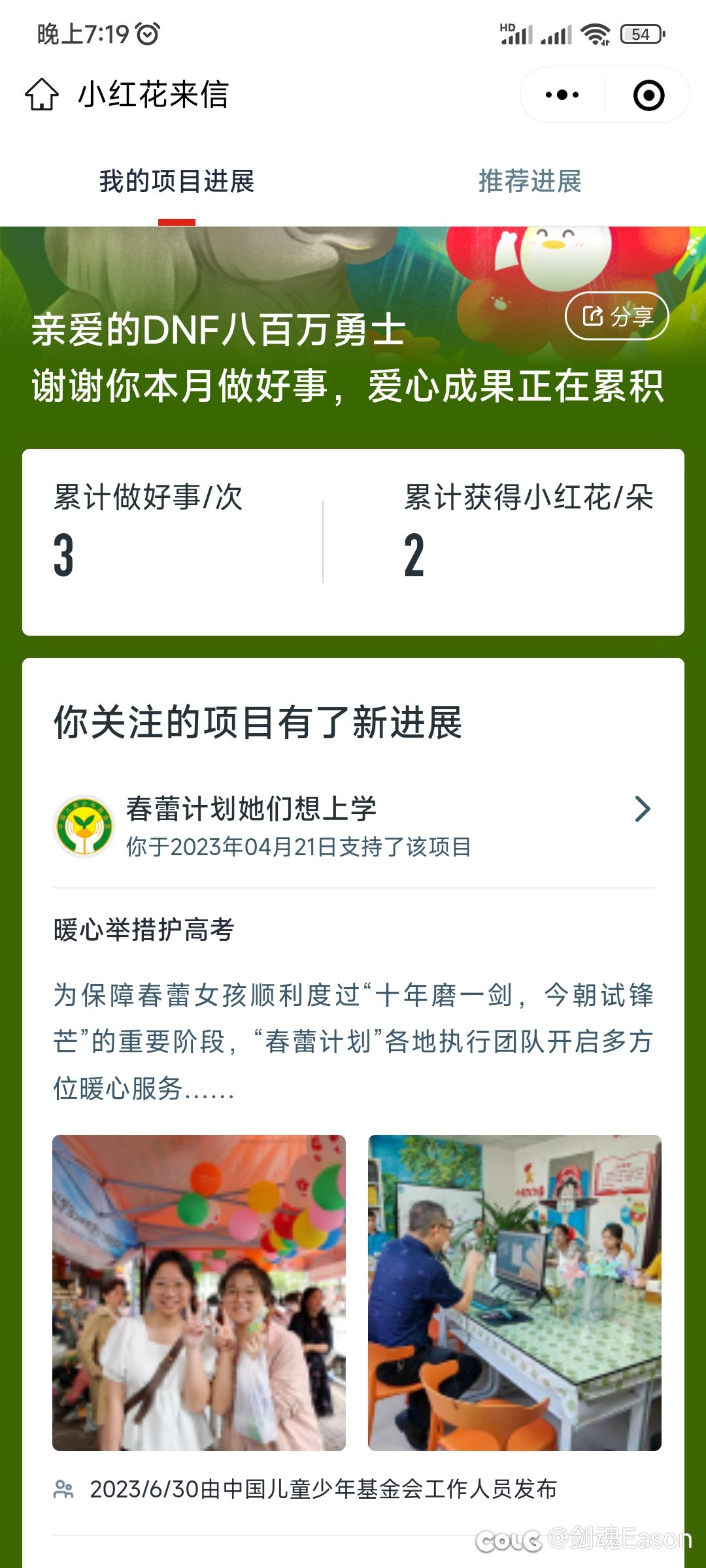706x1568 pixels.
Task: Close the mini program with the circle icon
Action: (x=648, y=95)
